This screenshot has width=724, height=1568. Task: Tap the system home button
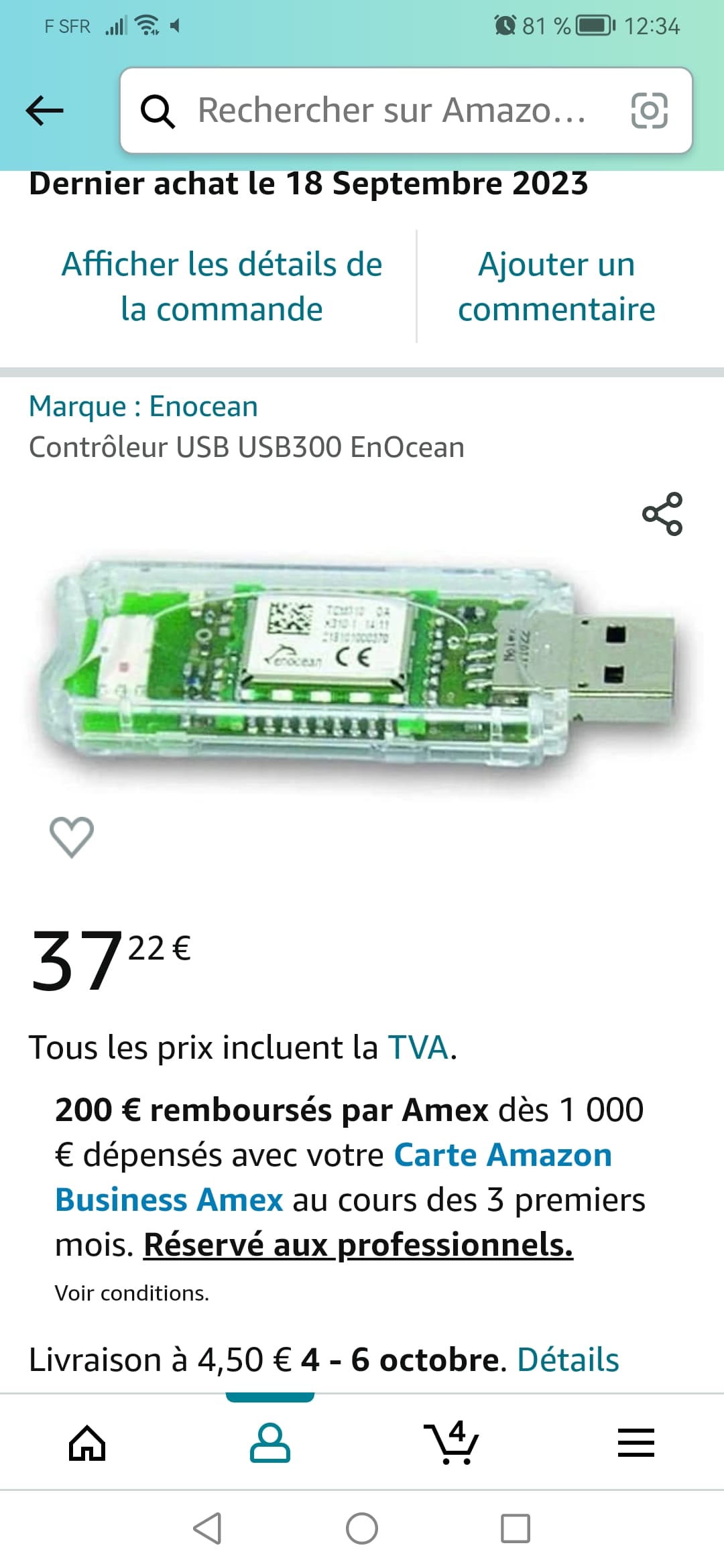362,1528
